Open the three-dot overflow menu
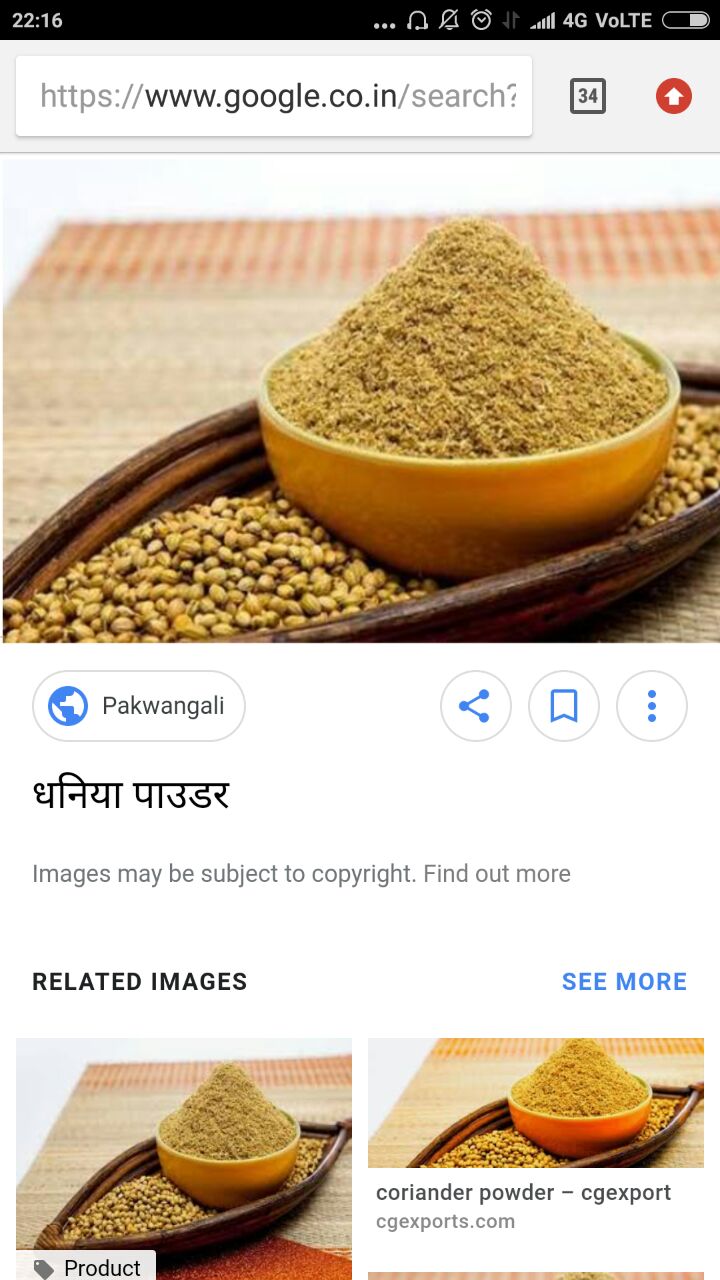The height and width of the screenshot is (1280, 720). [651, 706]
